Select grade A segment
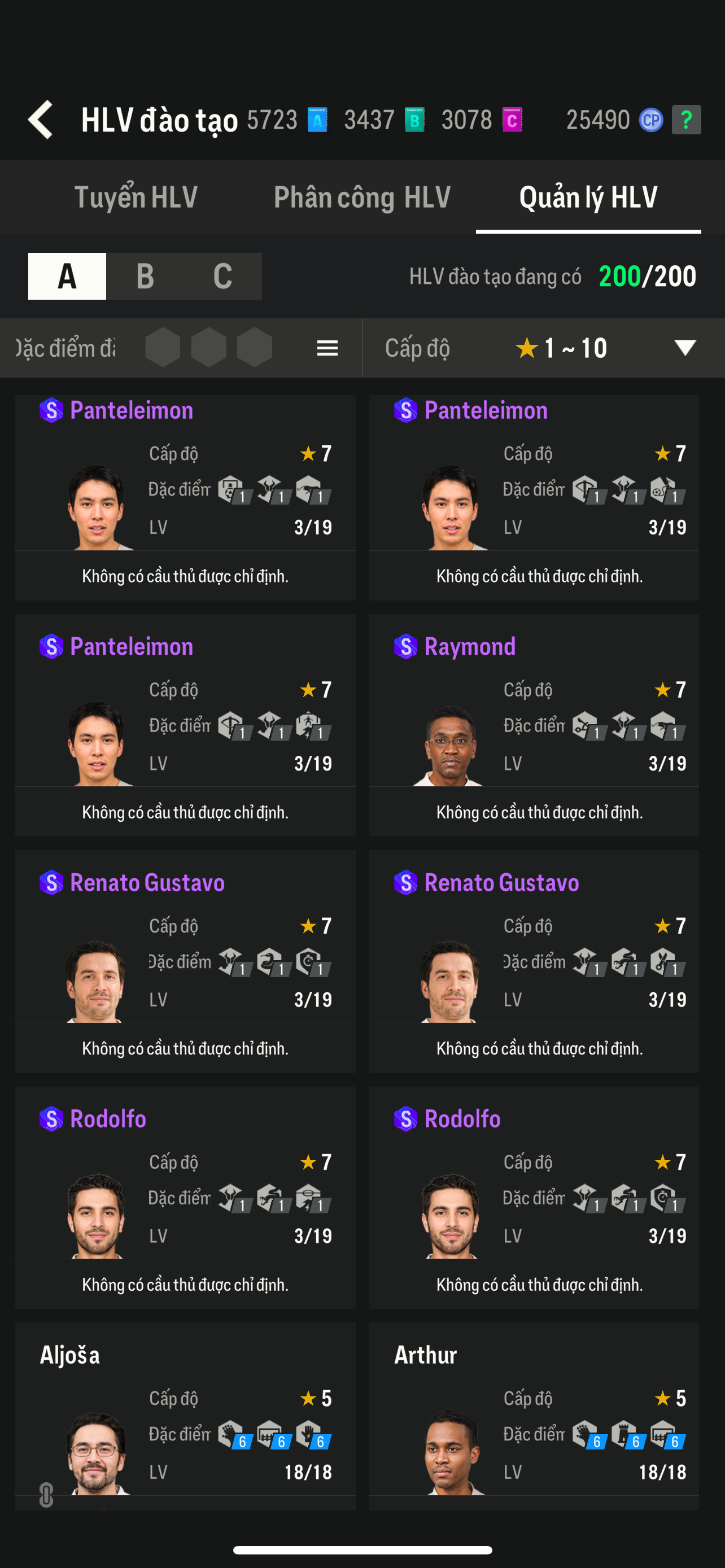The height and width of the screenshot is (1568, 725). point(67,277)
